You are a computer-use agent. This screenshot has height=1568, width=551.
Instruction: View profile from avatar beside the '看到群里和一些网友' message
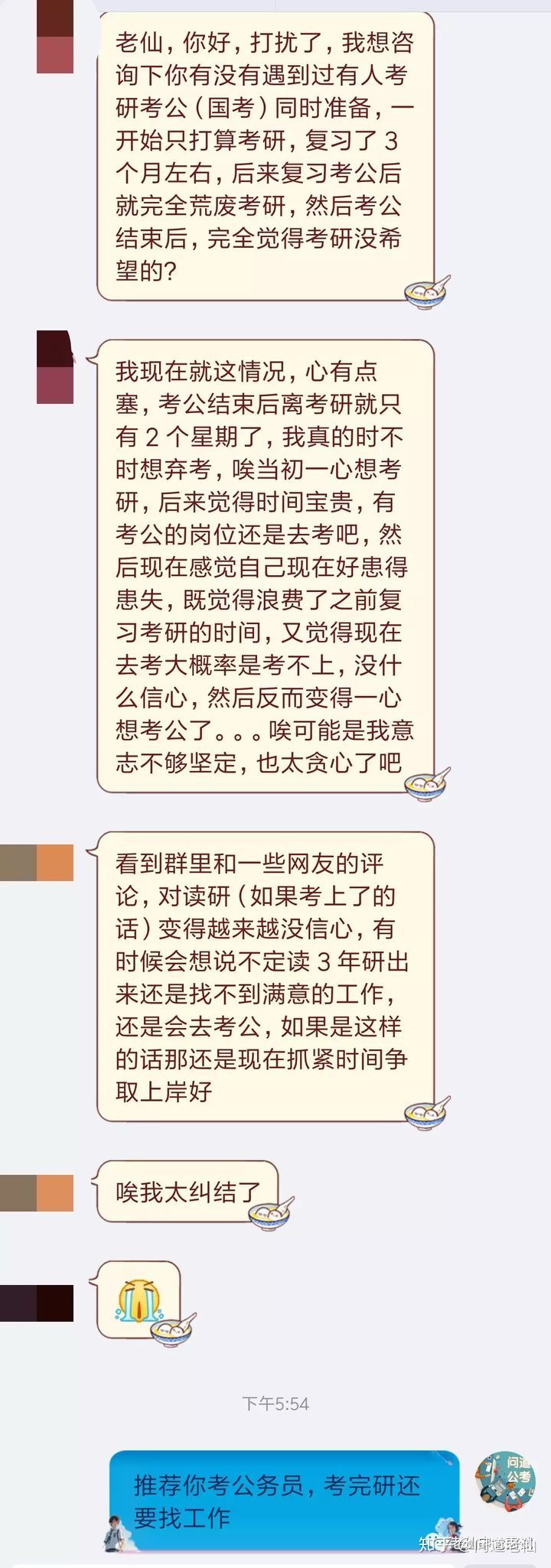pyautogui.click(x=37, y=863)
